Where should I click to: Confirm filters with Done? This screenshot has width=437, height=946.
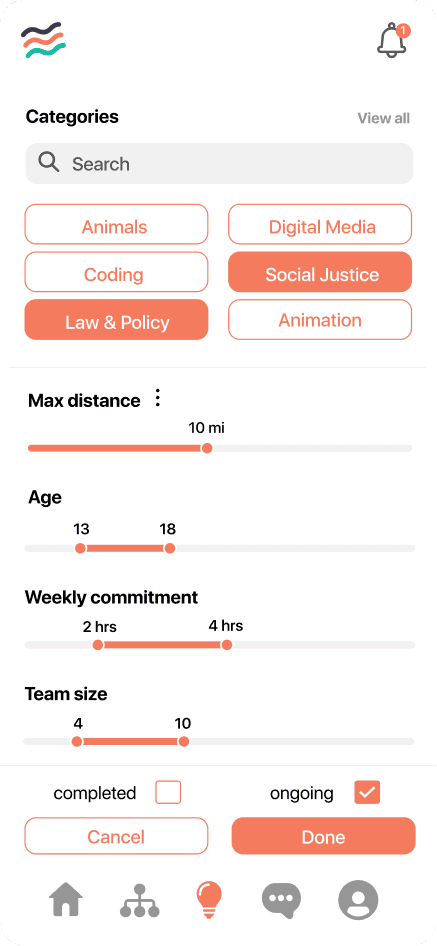click(324, 836)
